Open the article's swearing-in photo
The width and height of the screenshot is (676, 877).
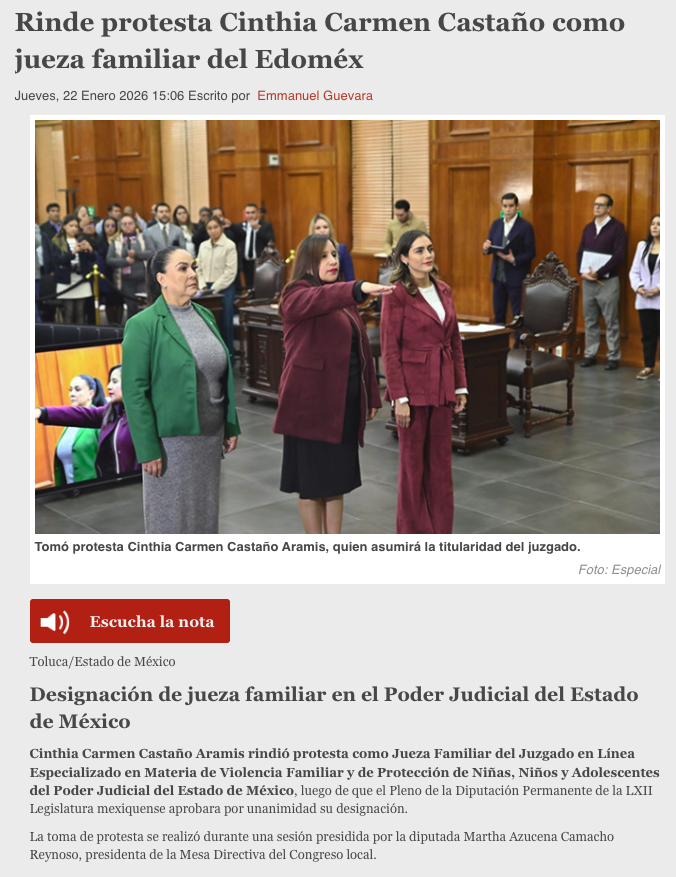(x=347, y=327)
